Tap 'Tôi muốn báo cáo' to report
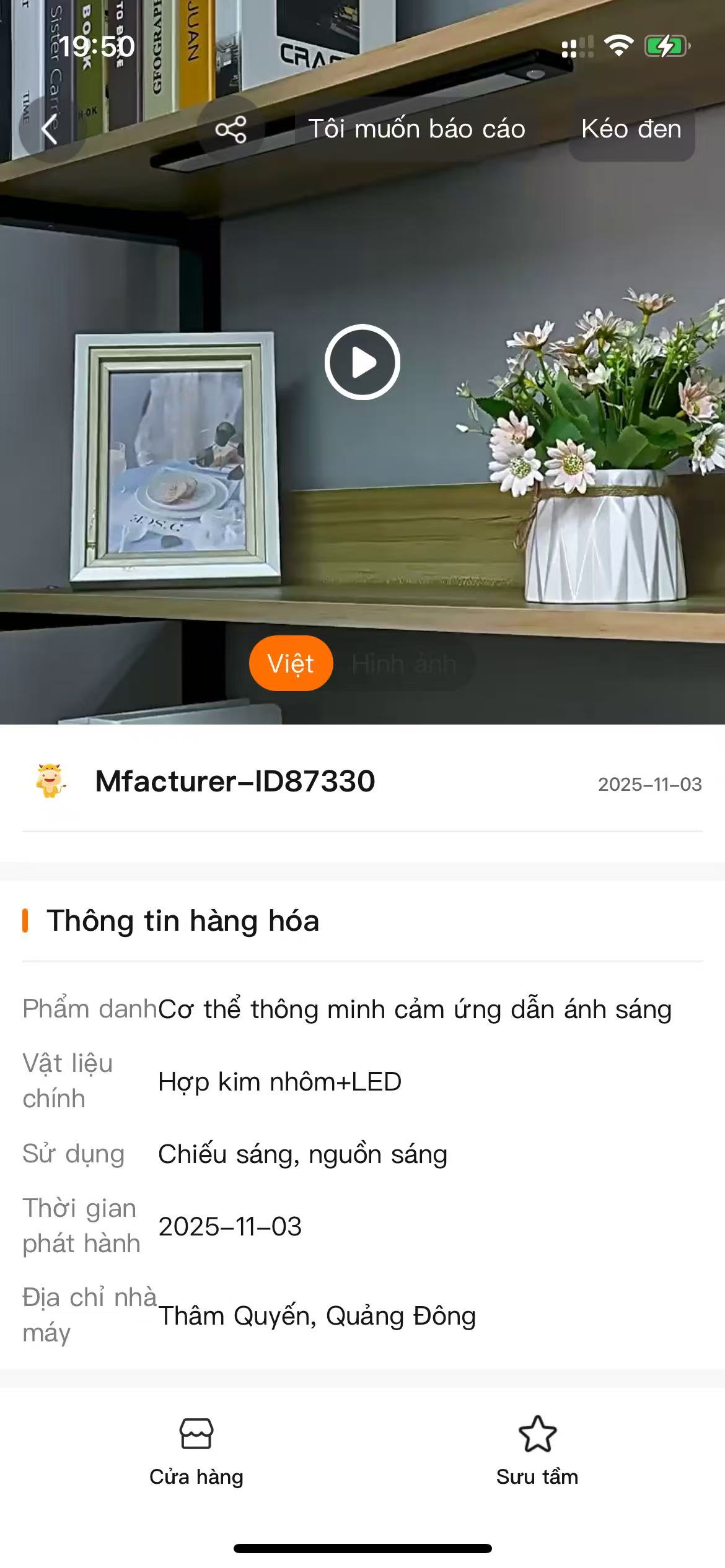This screenshot has width=725, height=1568. [x=417, y=129]
